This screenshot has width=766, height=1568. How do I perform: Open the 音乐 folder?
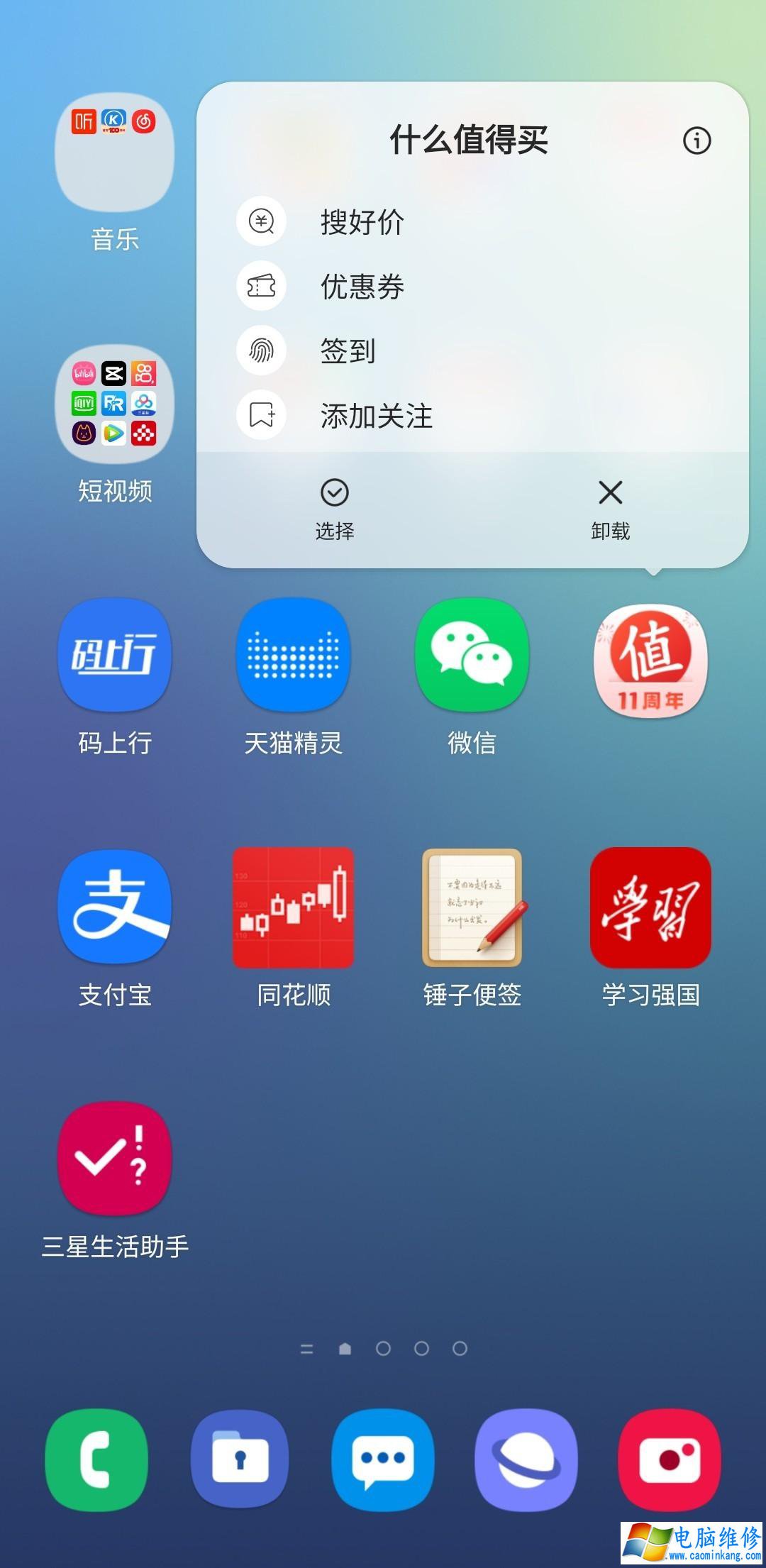(x=115, y=153)
